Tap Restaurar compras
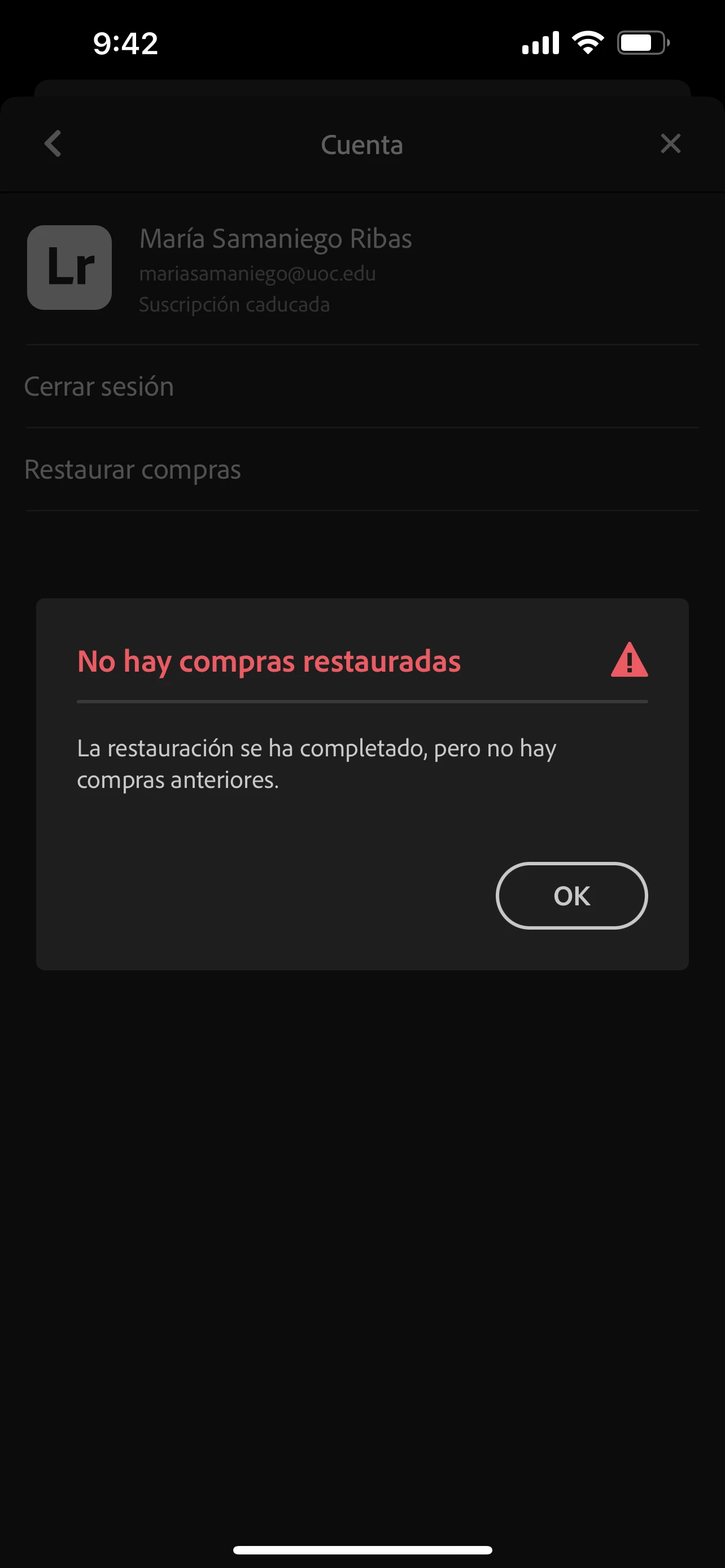725x1568 pixels. point(133,469)
